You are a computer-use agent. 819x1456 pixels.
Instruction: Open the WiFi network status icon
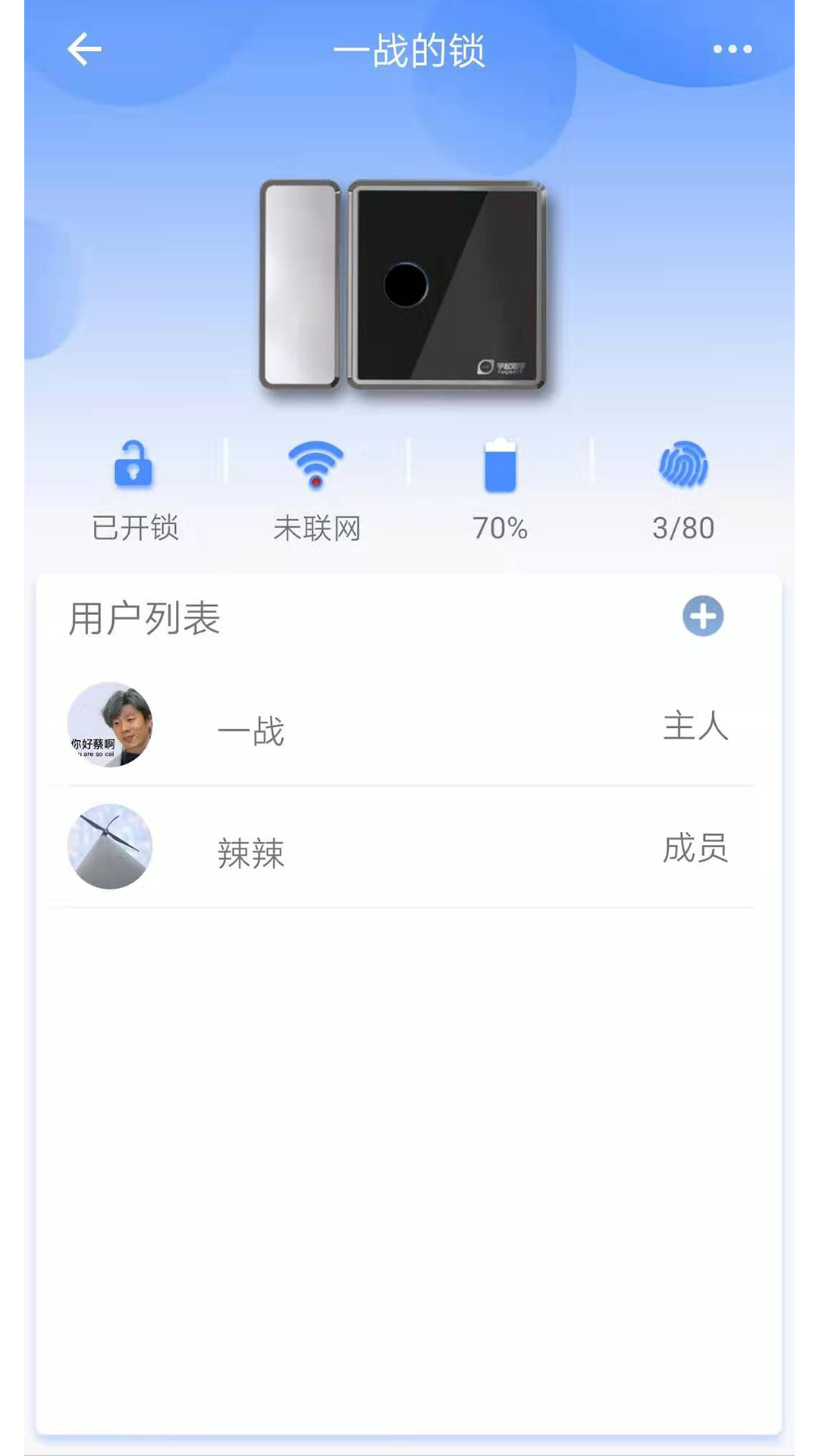316,466
